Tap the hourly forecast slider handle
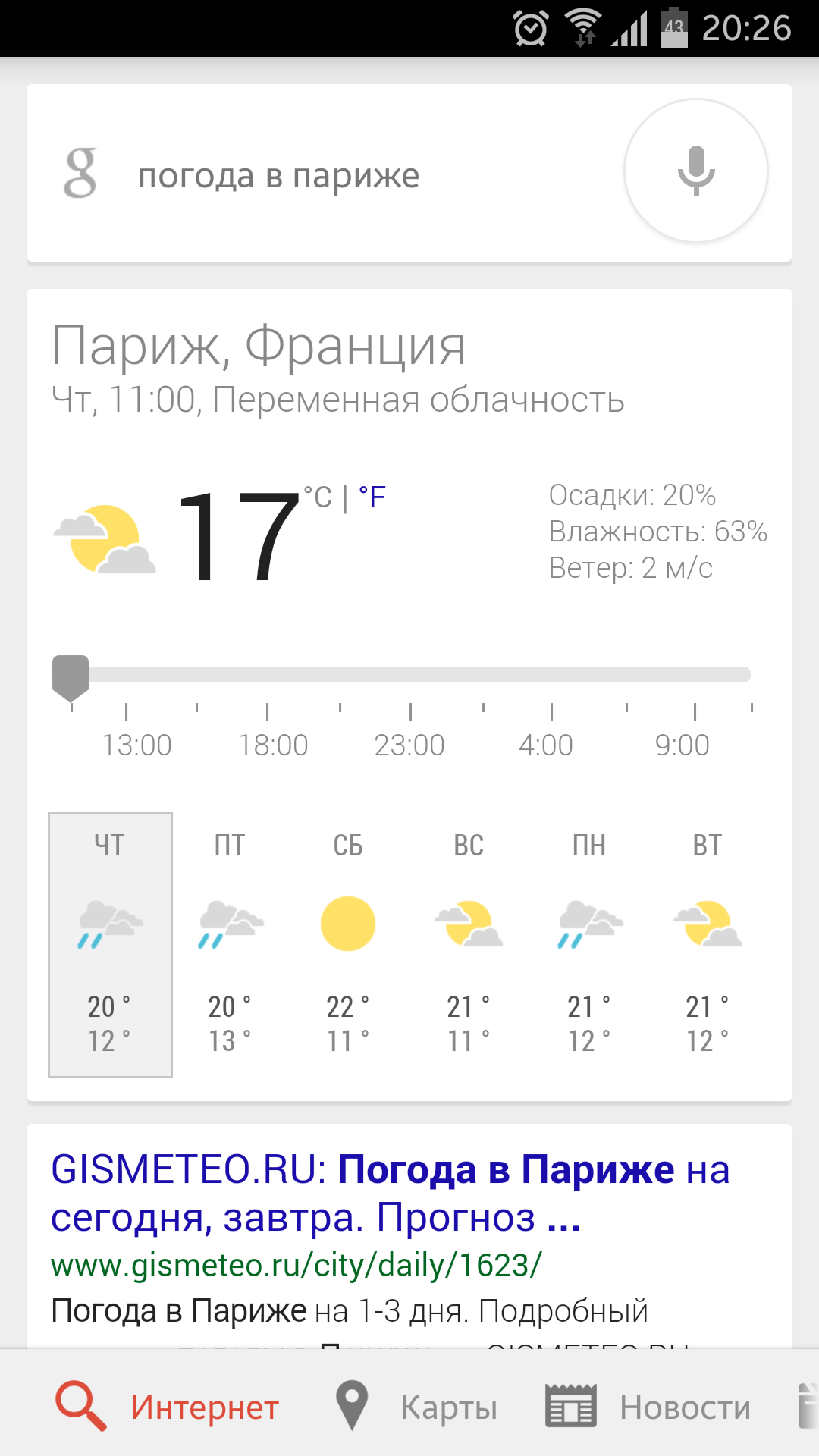This screenshot has height=1456, width=819. 71,678
